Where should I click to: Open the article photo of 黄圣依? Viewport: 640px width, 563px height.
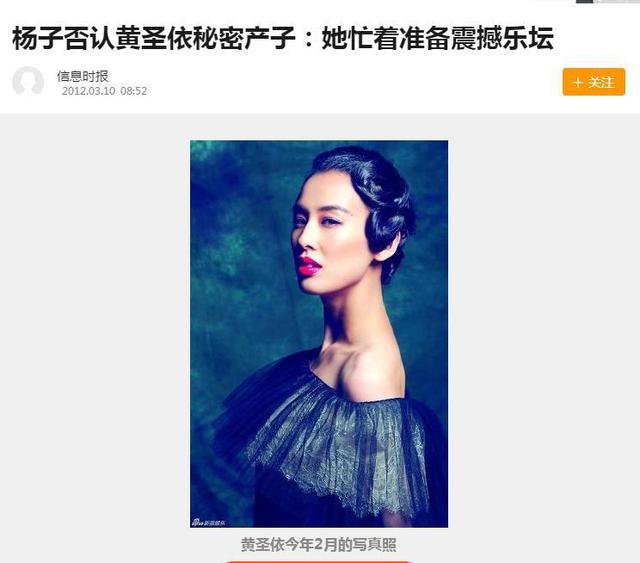coord(319,333)
